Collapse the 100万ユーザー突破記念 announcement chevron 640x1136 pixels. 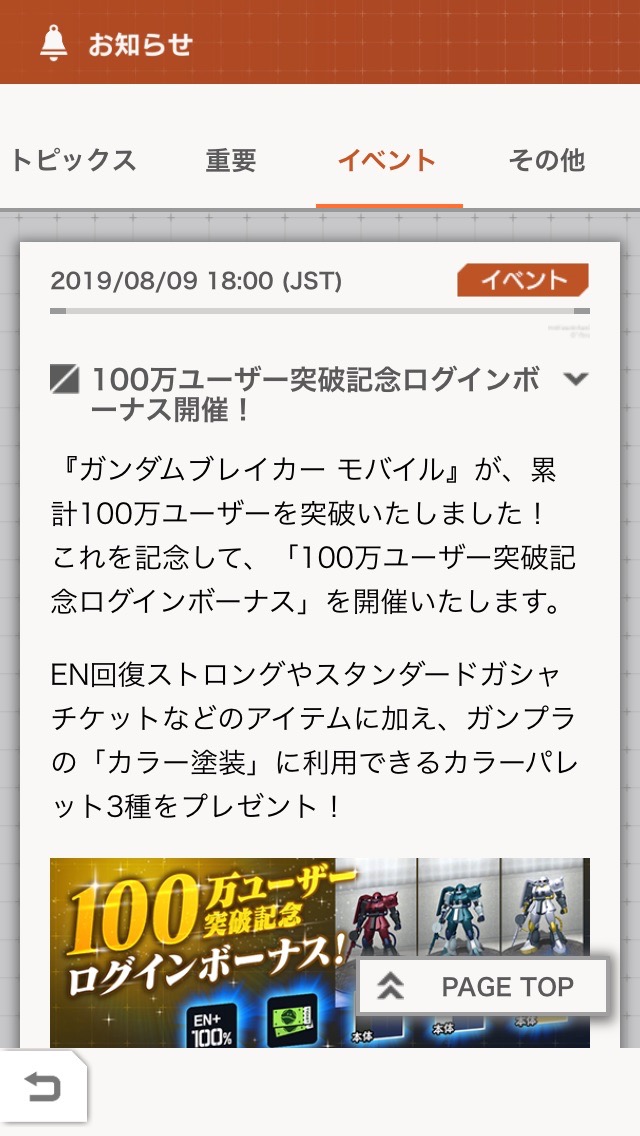(x=575, y=379)
